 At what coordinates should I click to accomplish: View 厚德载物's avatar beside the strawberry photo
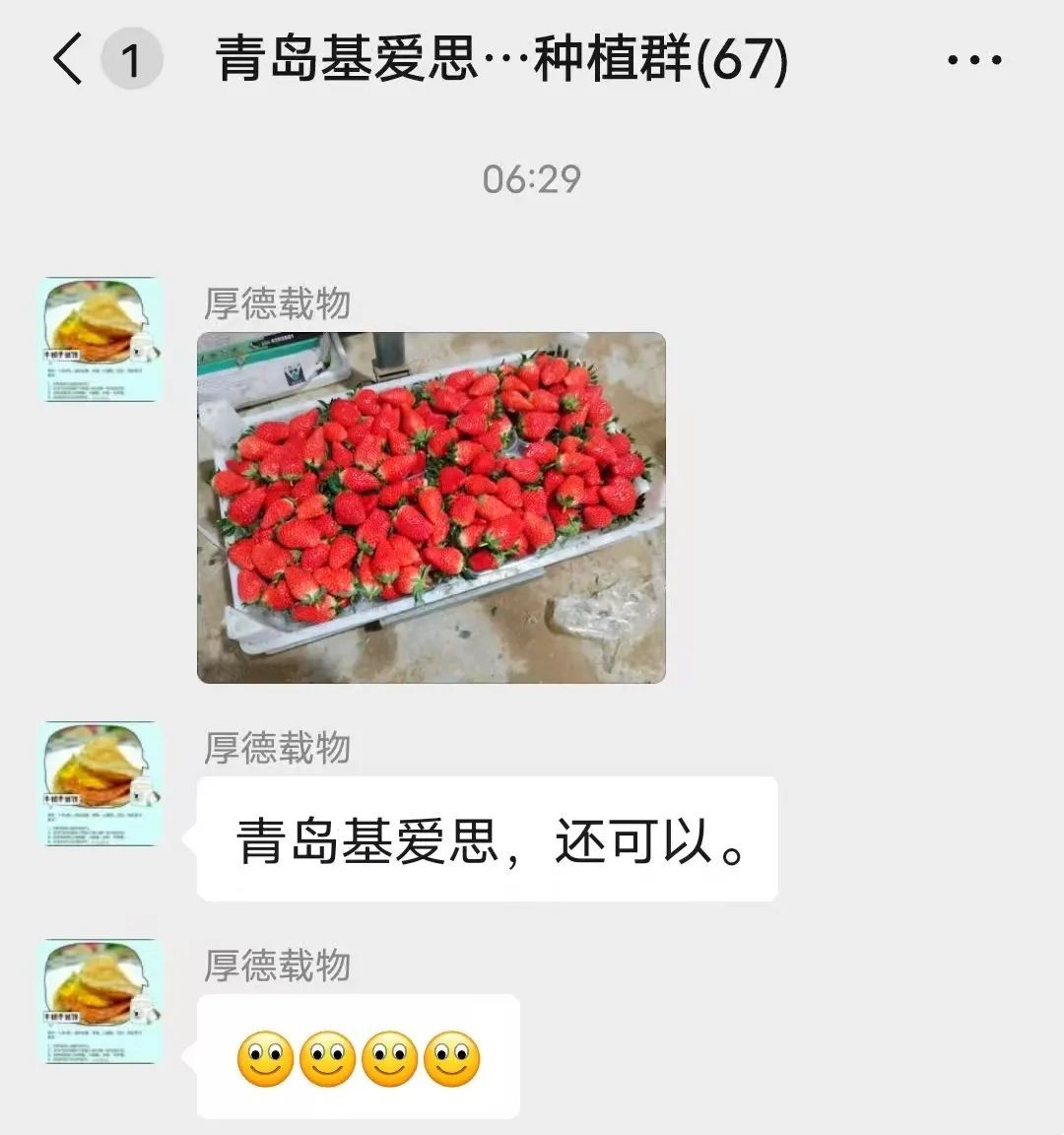100,339
